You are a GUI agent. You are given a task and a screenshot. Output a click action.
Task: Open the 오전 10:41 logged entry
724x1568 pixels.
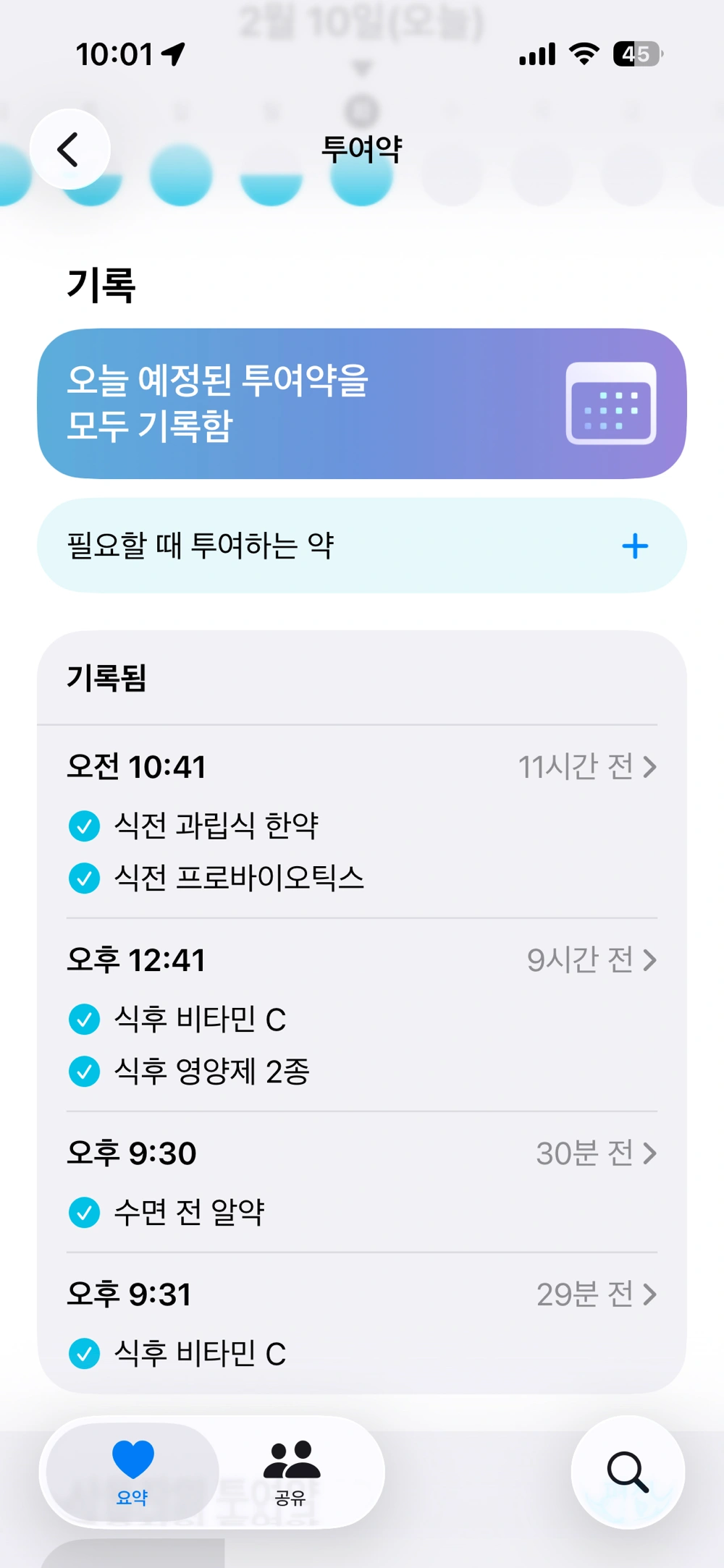point(361,767)
